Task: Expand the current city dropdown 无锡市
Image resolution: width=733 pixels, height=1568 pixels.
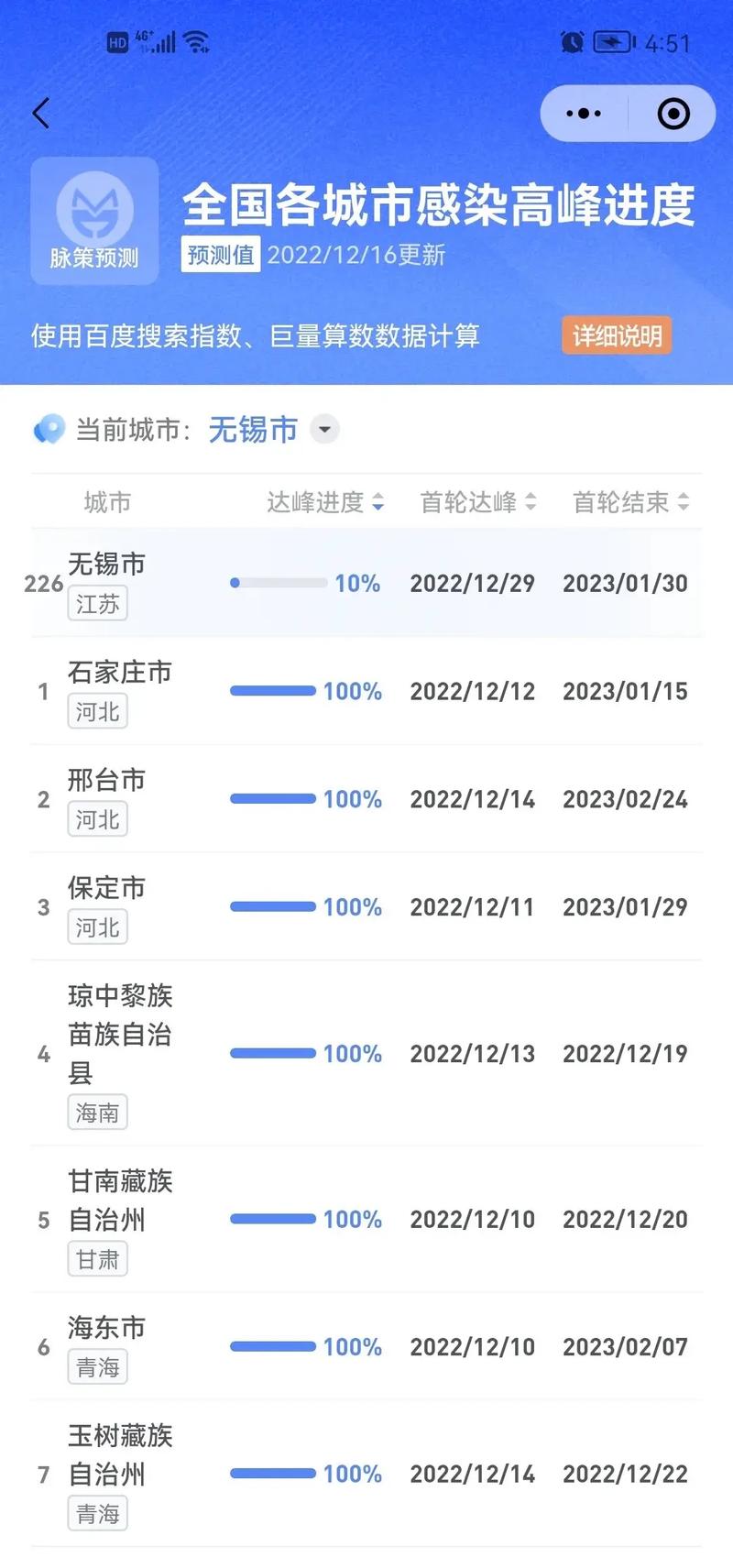Action: click(324, 429)
